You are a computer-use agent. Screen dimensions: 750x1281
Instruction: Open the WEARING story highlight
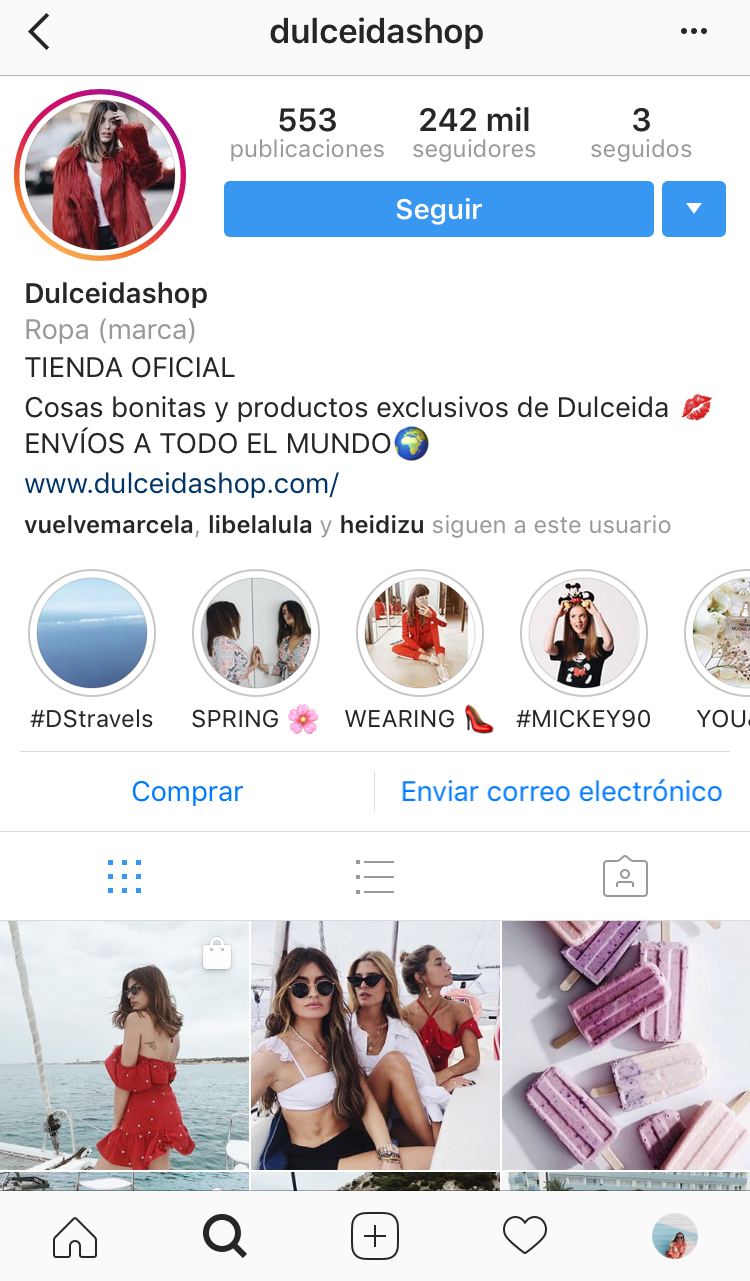coord(420,634)
